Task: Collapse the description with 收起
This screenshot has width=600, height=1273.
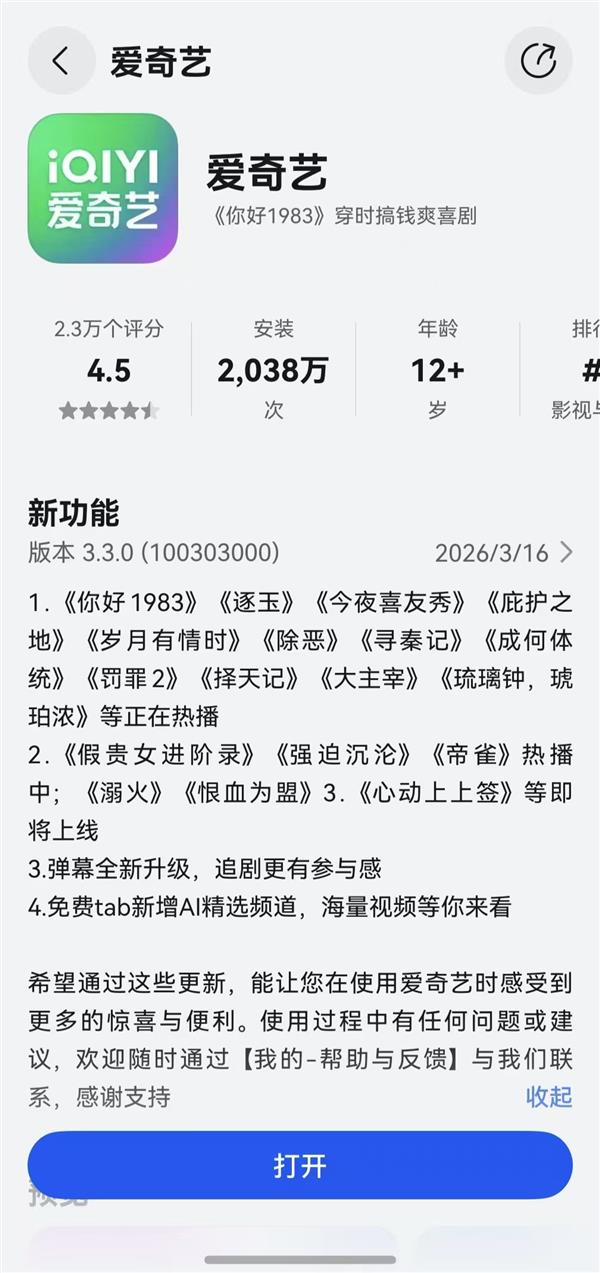Action: [549, 1097]
